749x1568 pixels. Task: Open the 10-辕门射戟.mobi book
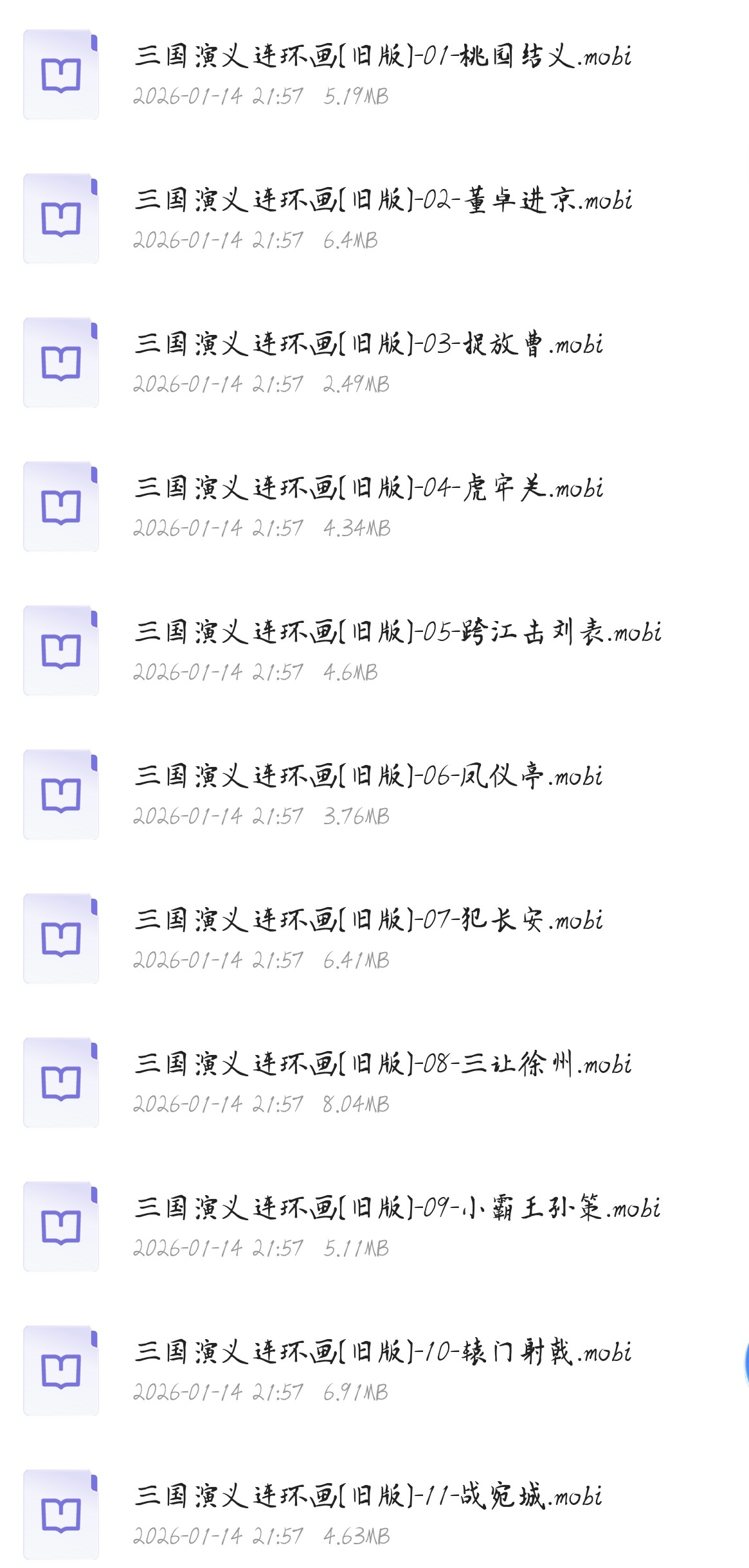pyautogui.click(x=383, y=1353)
